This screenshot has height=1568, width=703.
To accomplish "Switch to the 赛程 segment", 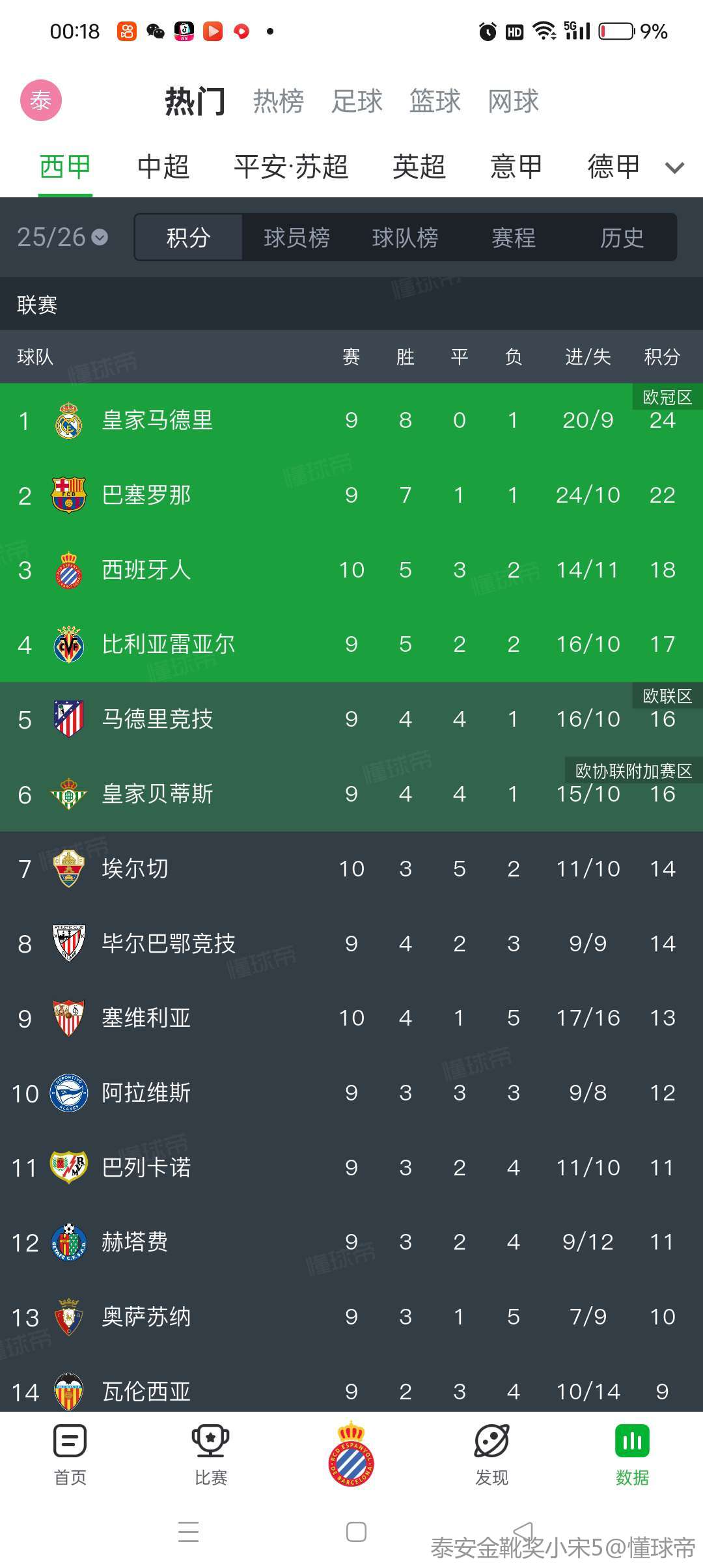I will [514, 238].
